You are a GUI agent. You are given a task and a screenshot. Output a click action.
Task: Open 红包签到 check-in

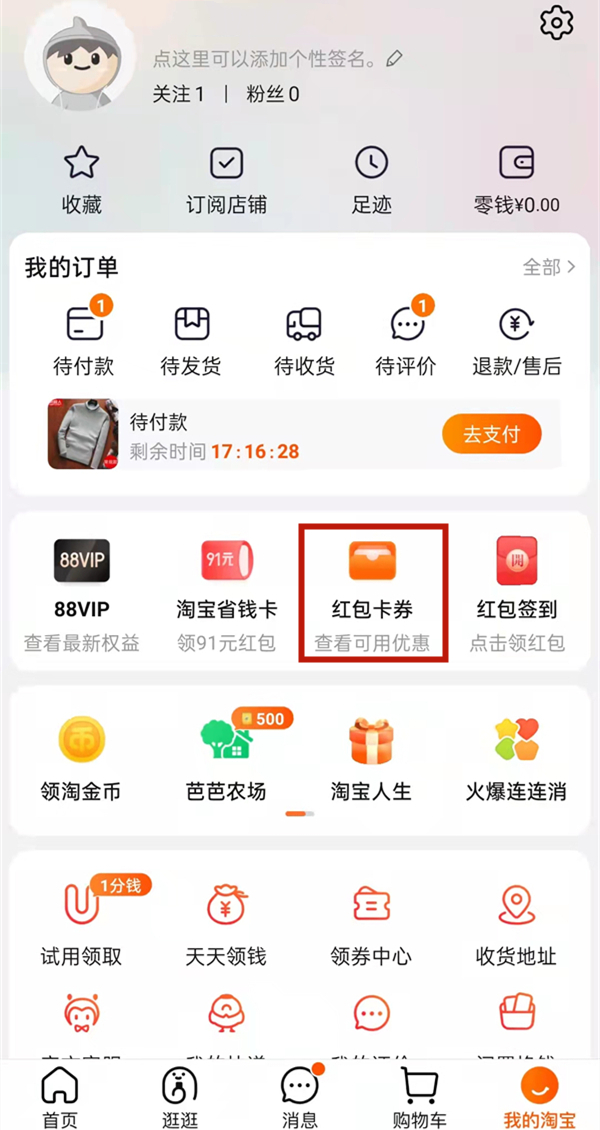tap(516, 593)
